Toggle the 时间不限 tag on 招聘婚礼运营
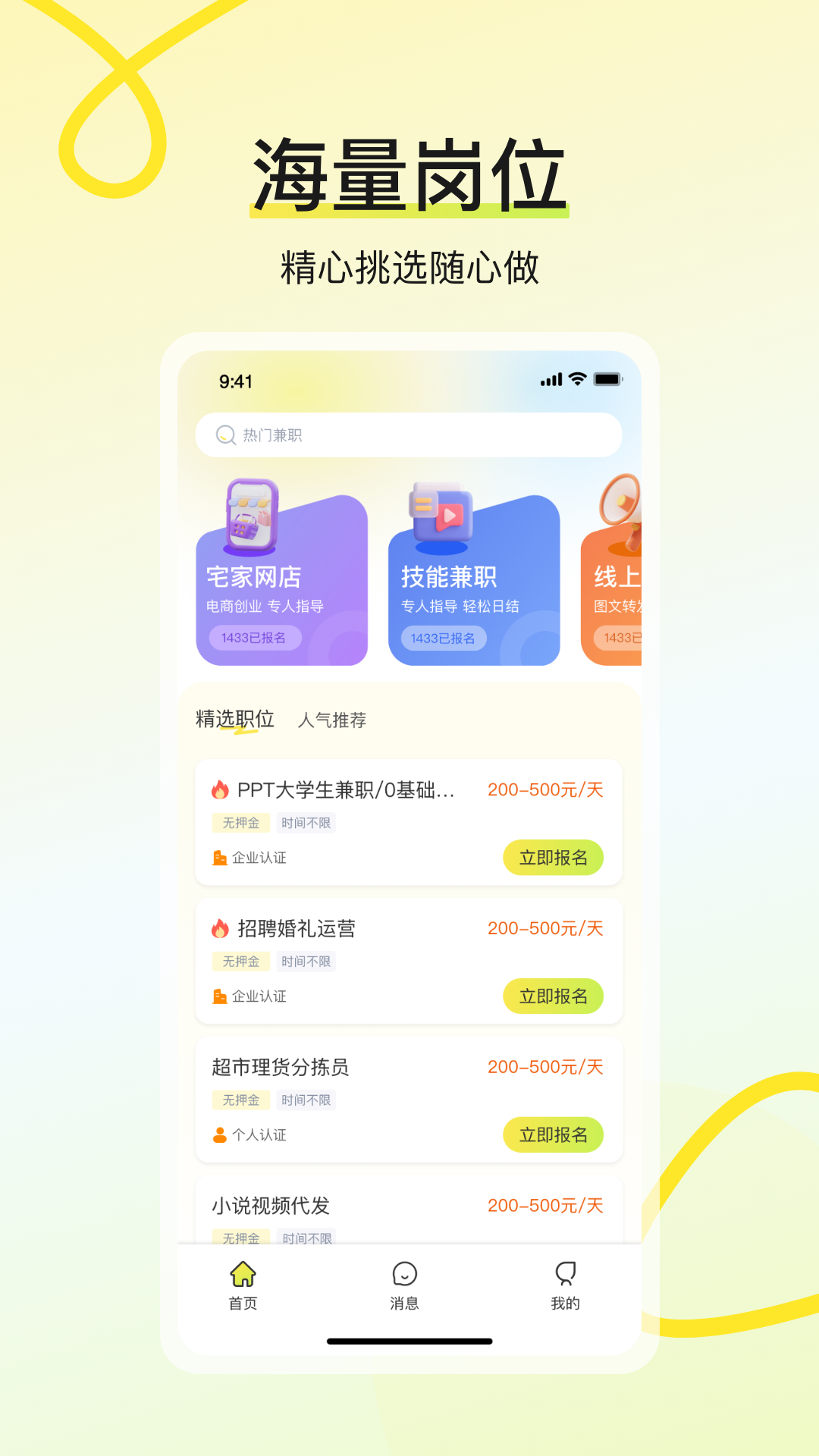The width and height of the screenshot is (819, 1456). coord(306,961)
